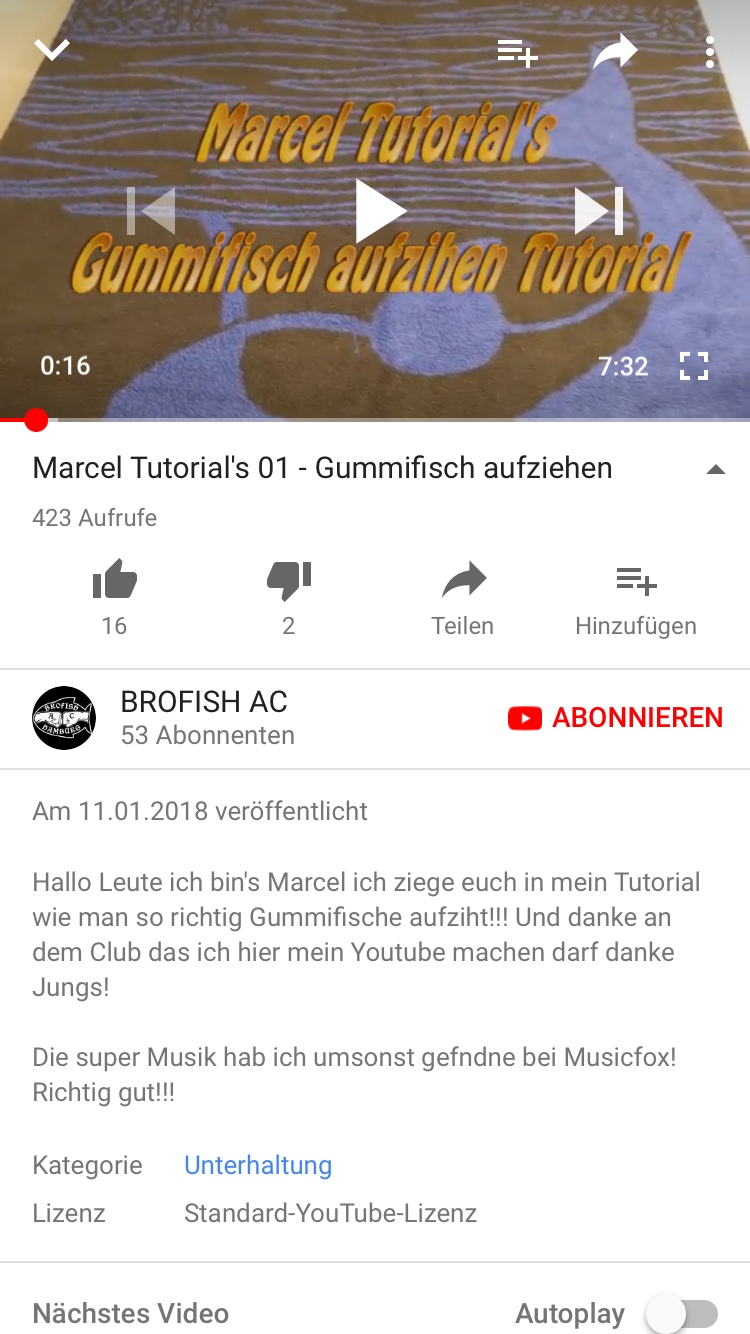Tap the Teilen share button
Image resolution: width=750 pixels, height=1334 pixels.
(462, 598)
